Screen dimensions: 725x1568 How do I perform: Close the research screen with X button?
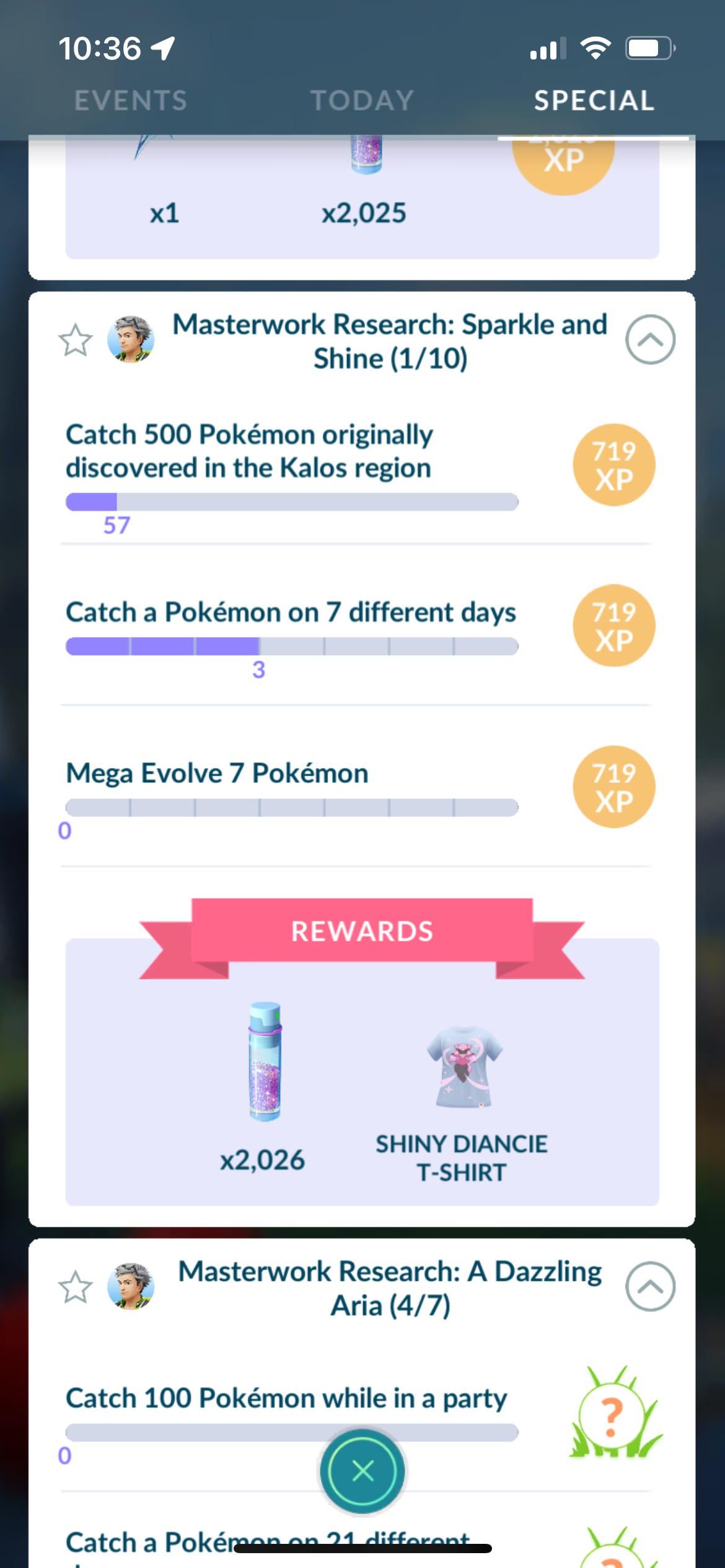(x=362, y=1471)
